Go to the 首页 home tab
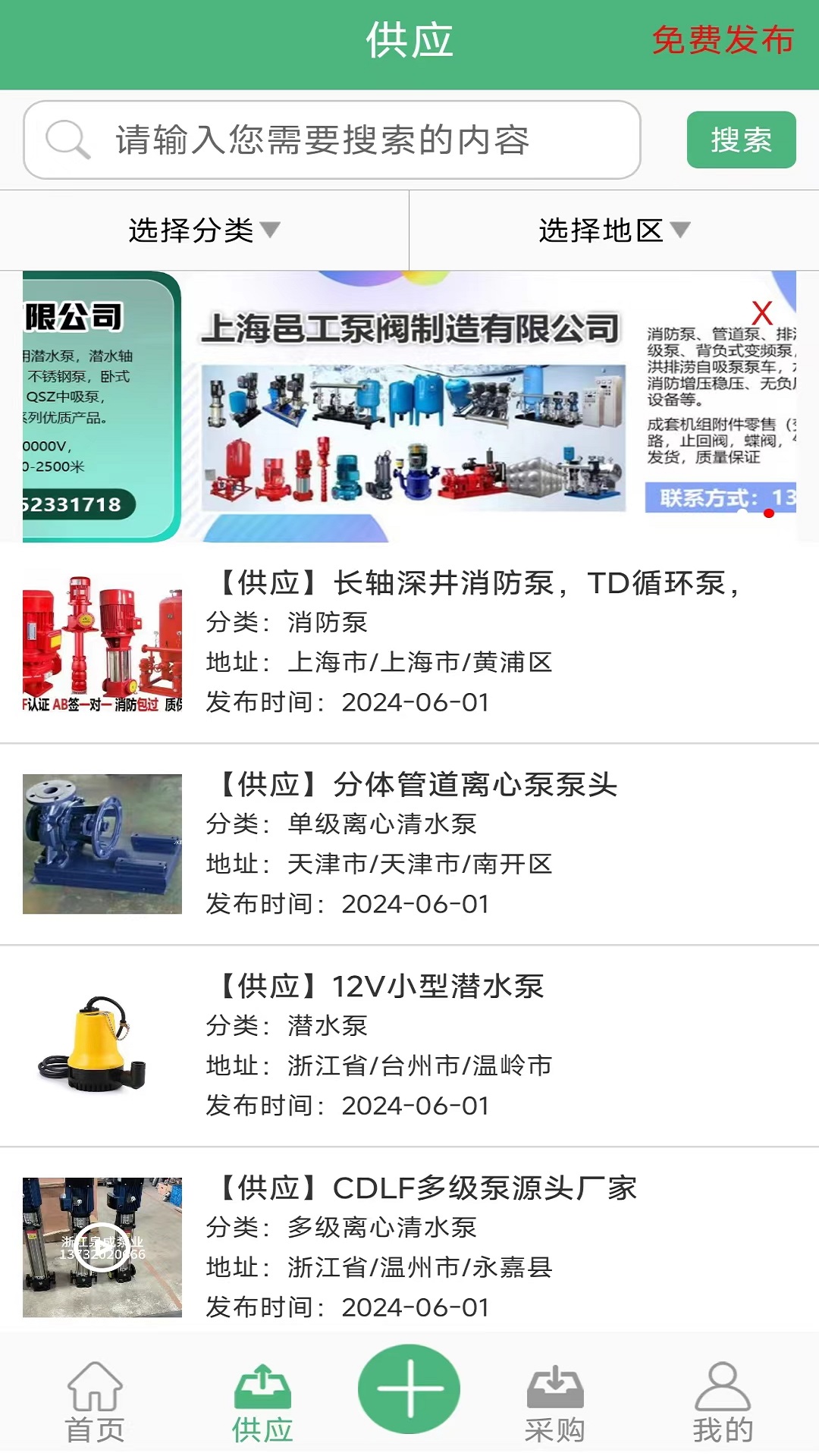The height and width of the screenshot is (1456, 819). pos(95,1403)
